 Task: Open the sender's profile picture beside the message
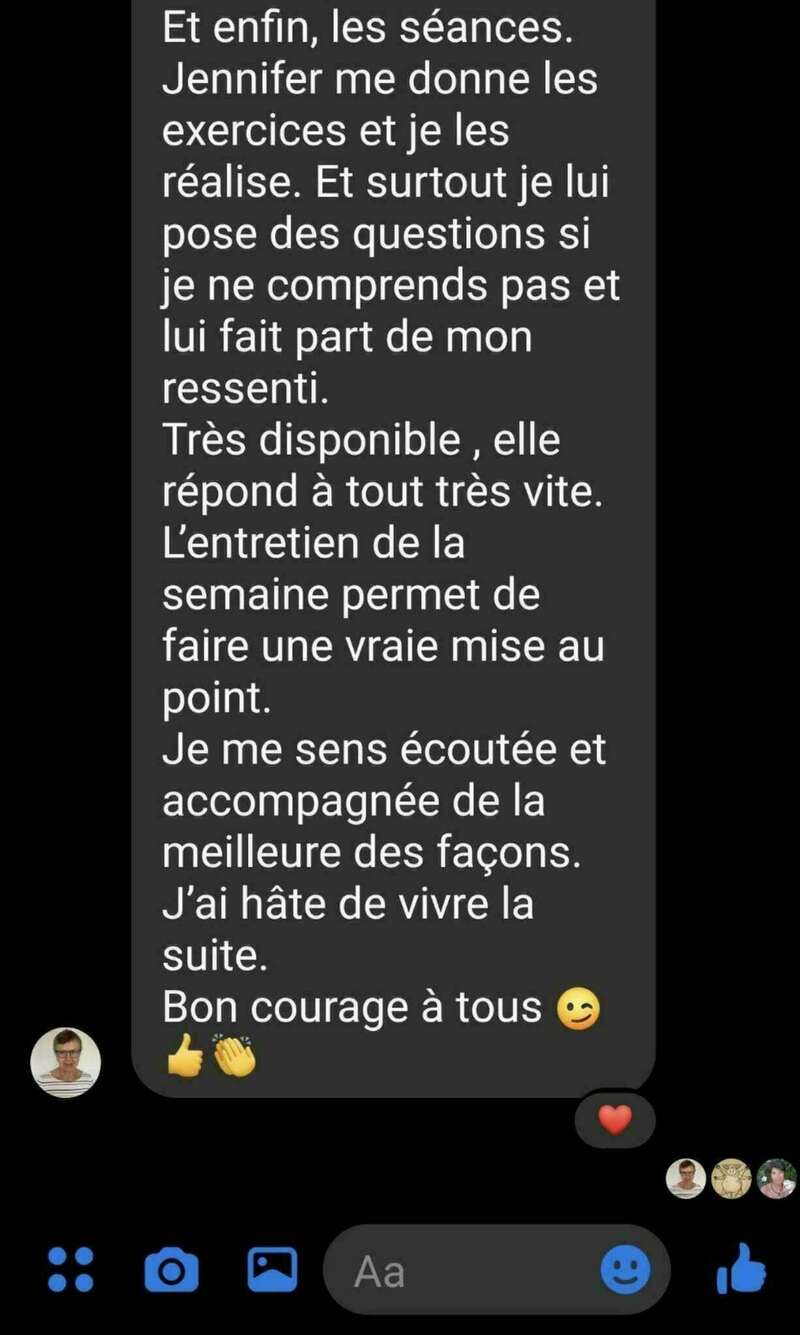tap(66, 1062)
